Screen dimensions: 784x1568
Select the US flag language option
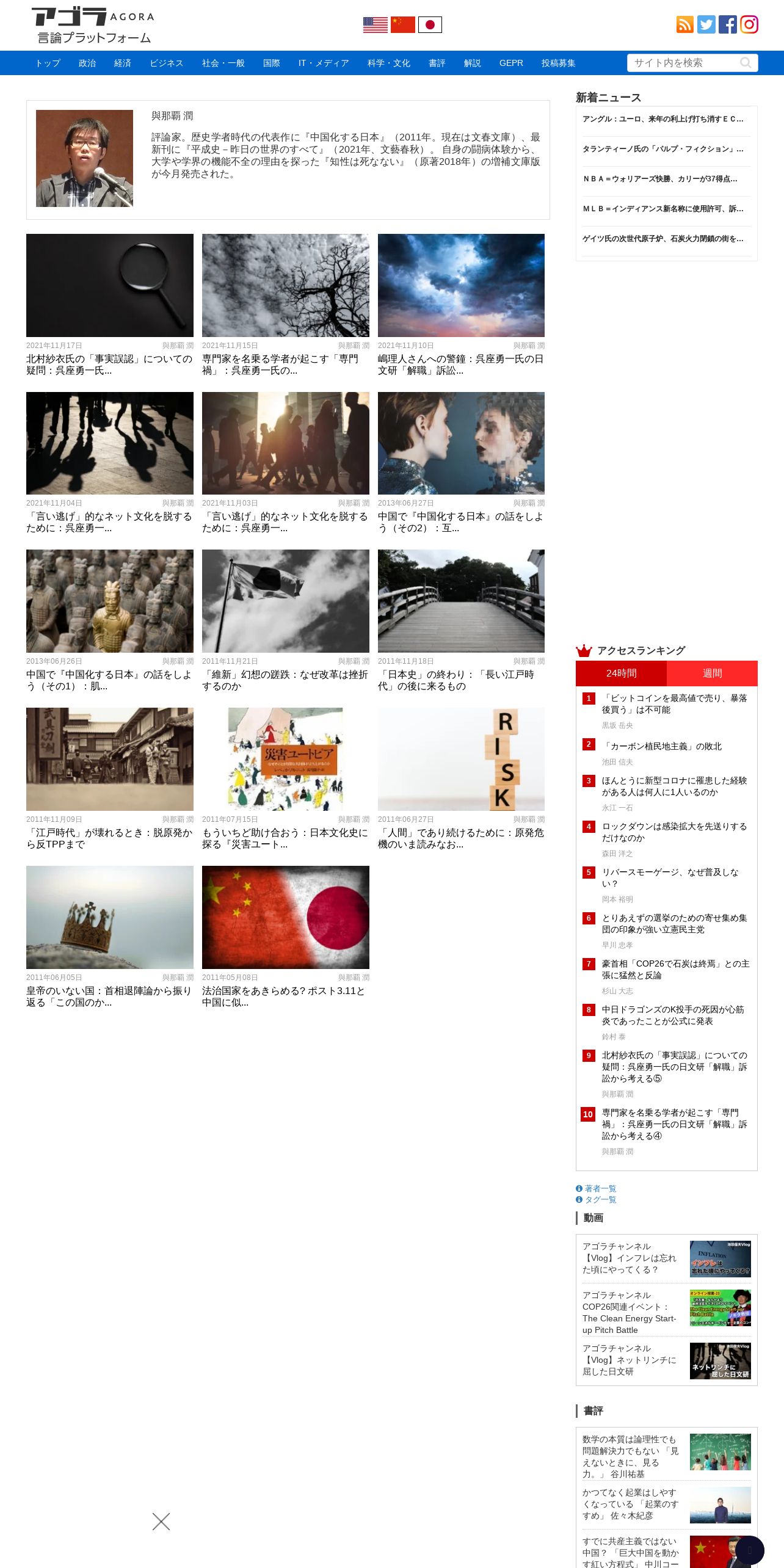(376, 24)
